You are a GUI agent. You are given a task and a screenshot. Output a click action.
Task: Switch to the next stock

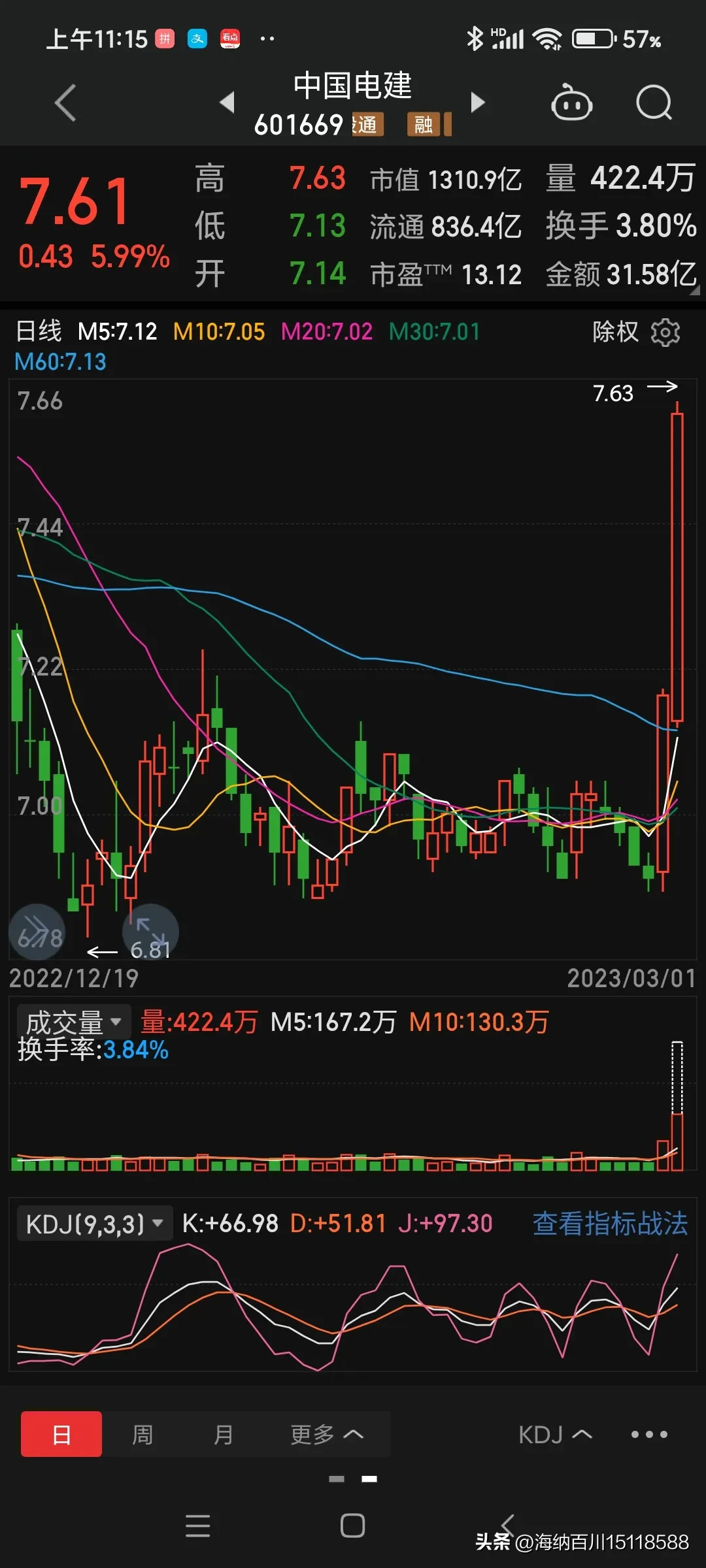tap(479, 103)
